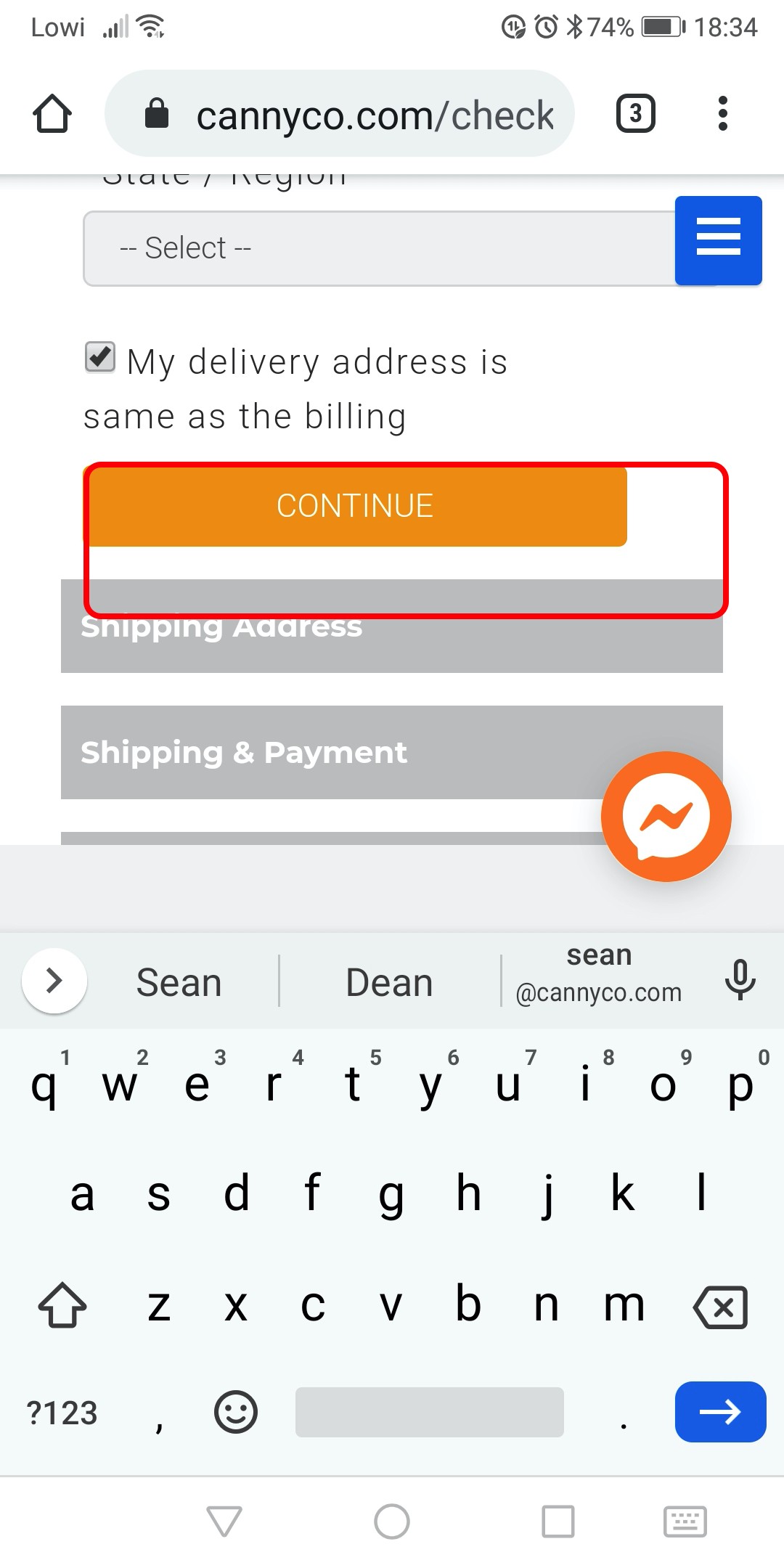Choose the 'Dean' keyboard suggestion

[389, 983]
